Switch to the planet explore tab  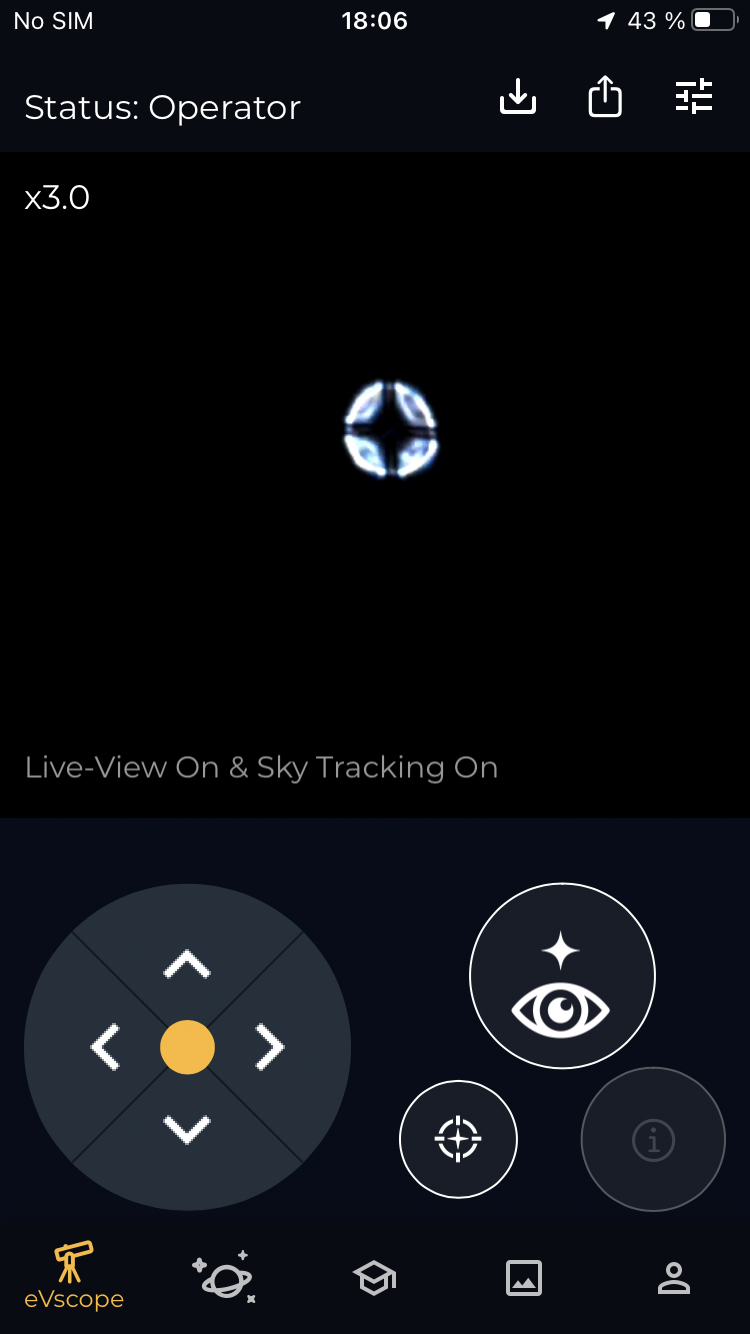(224, 1277)
